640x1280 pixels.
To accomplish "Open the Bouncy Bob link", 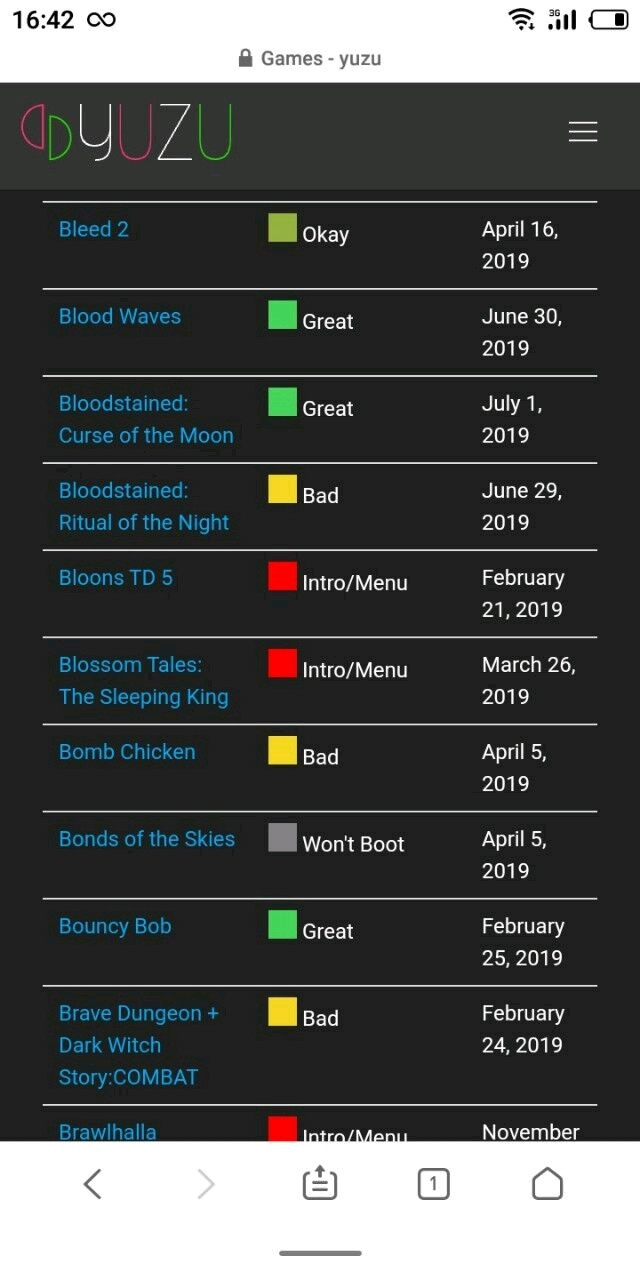I will (115, 925).
